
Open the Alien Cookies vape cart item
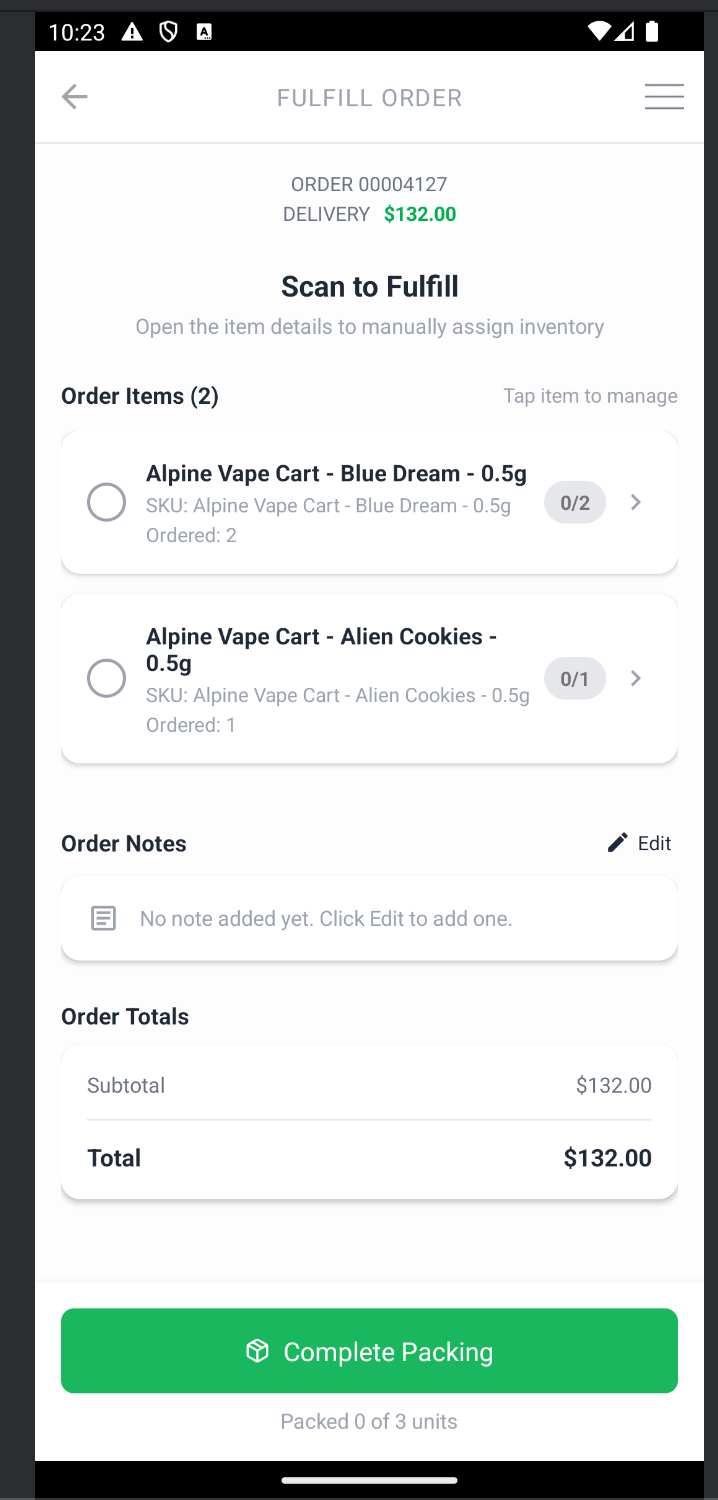coord(369,679)
